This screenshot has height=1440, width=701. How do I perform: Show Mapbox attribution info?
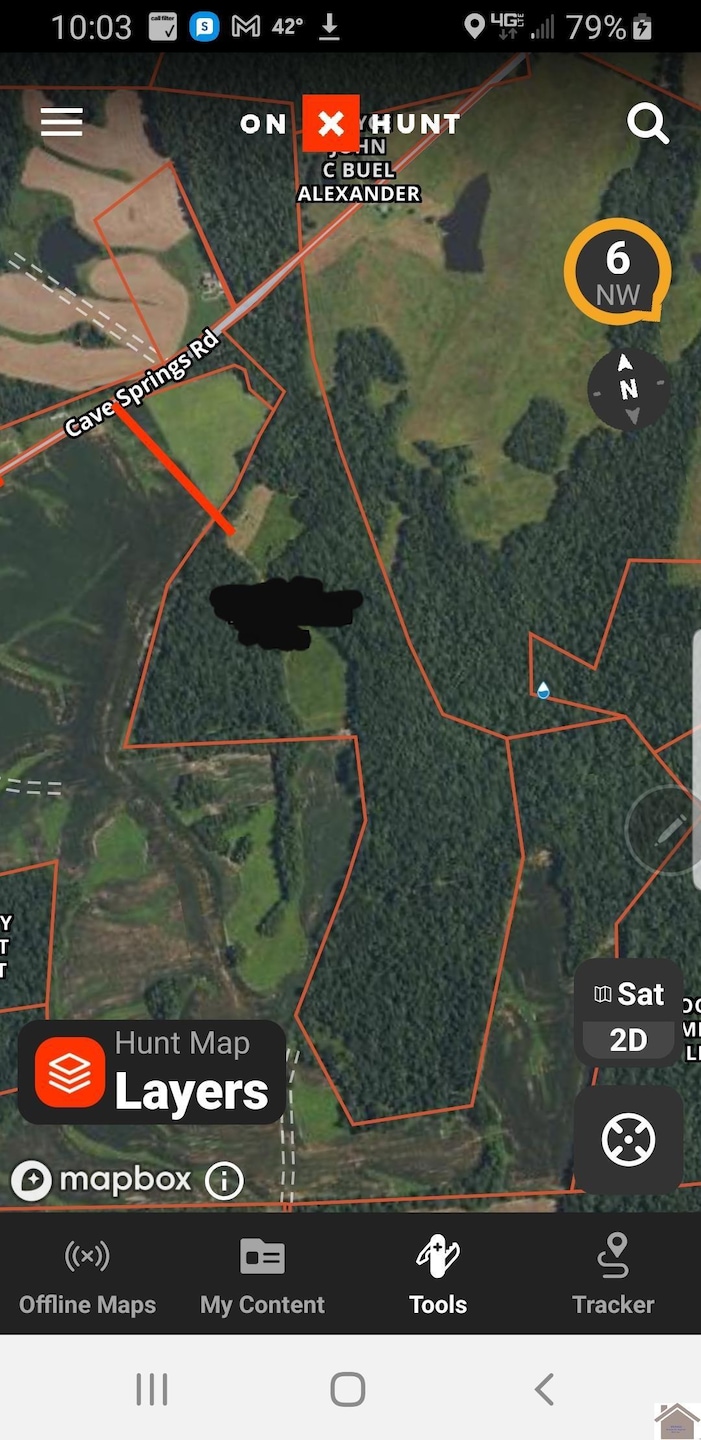click(x=224, y=1181)
